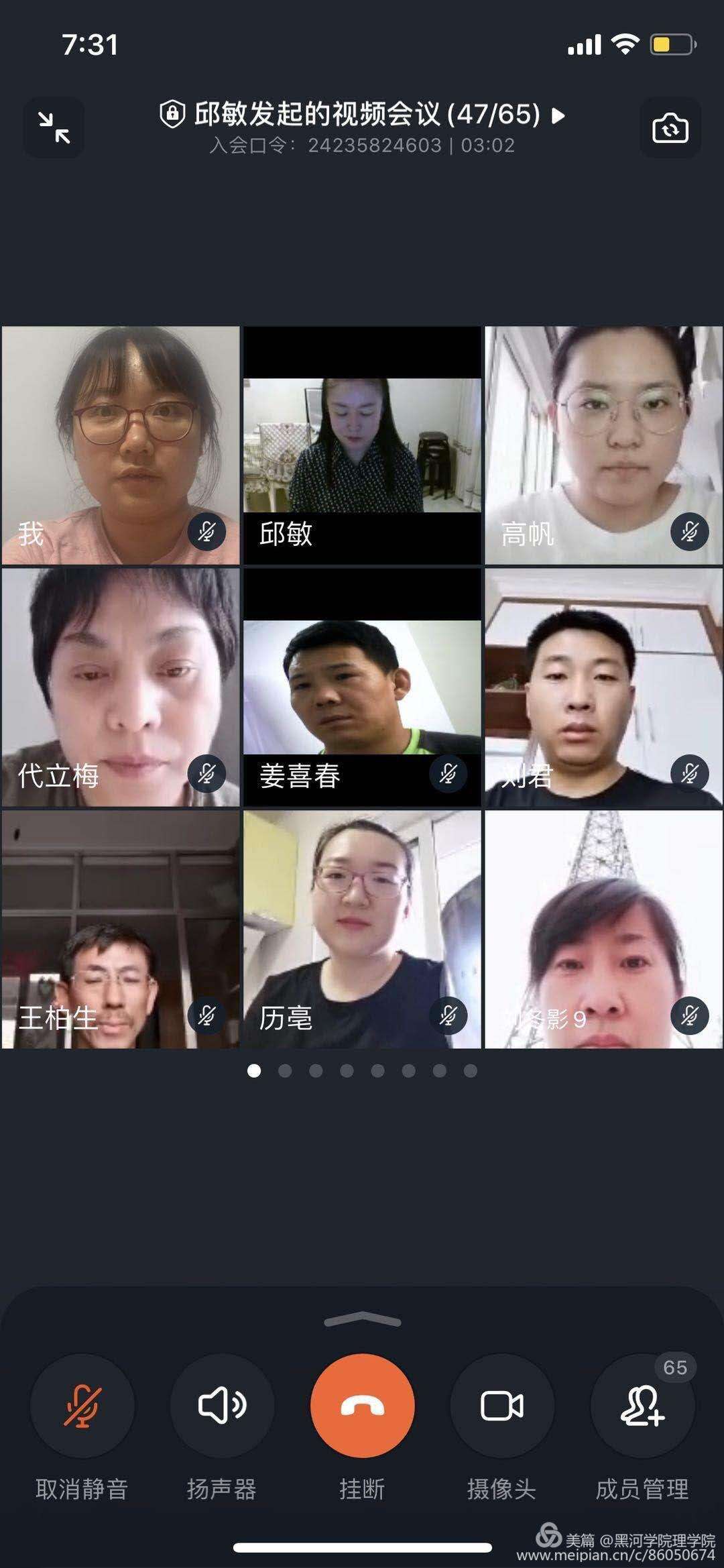Image resolution: width=724 pixels, height=1568 pixels.
Task: Open my own video tile labeled 我
Action: pos(121,445)
